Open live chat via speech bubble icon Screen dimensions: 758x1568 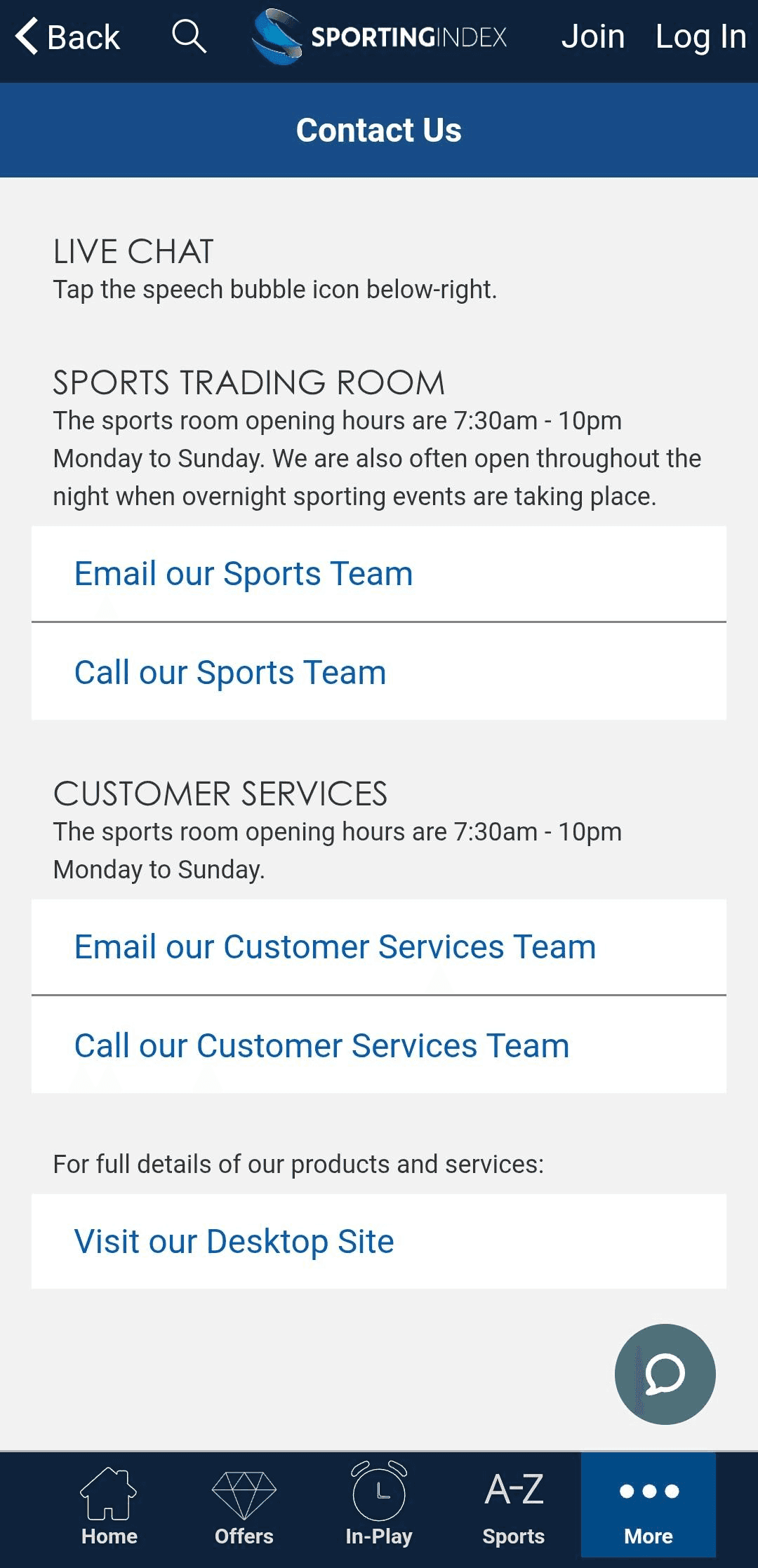click(666, 1374)
